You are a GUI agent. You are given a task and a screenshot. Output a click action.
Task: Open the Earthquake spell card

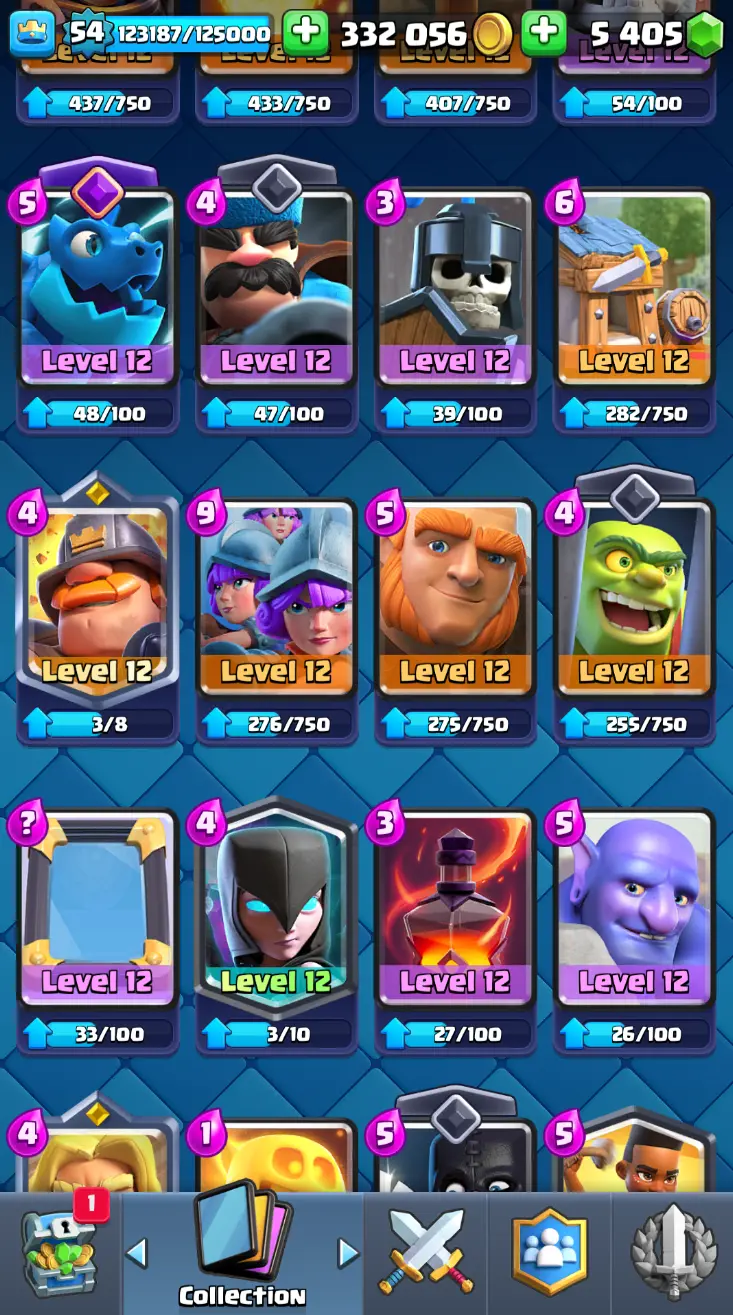[455, 910]
